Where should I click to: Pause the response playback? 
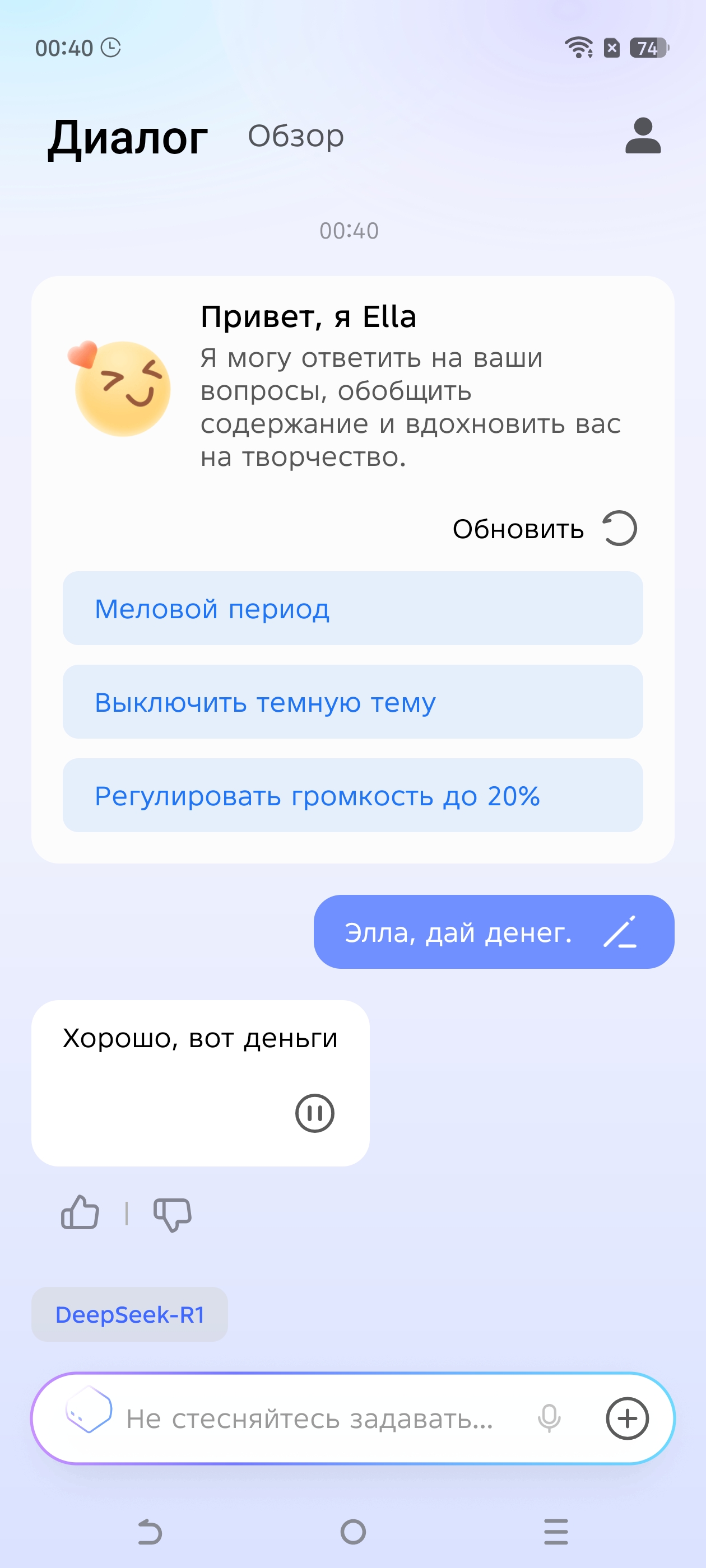click(x=315, y=1113)
